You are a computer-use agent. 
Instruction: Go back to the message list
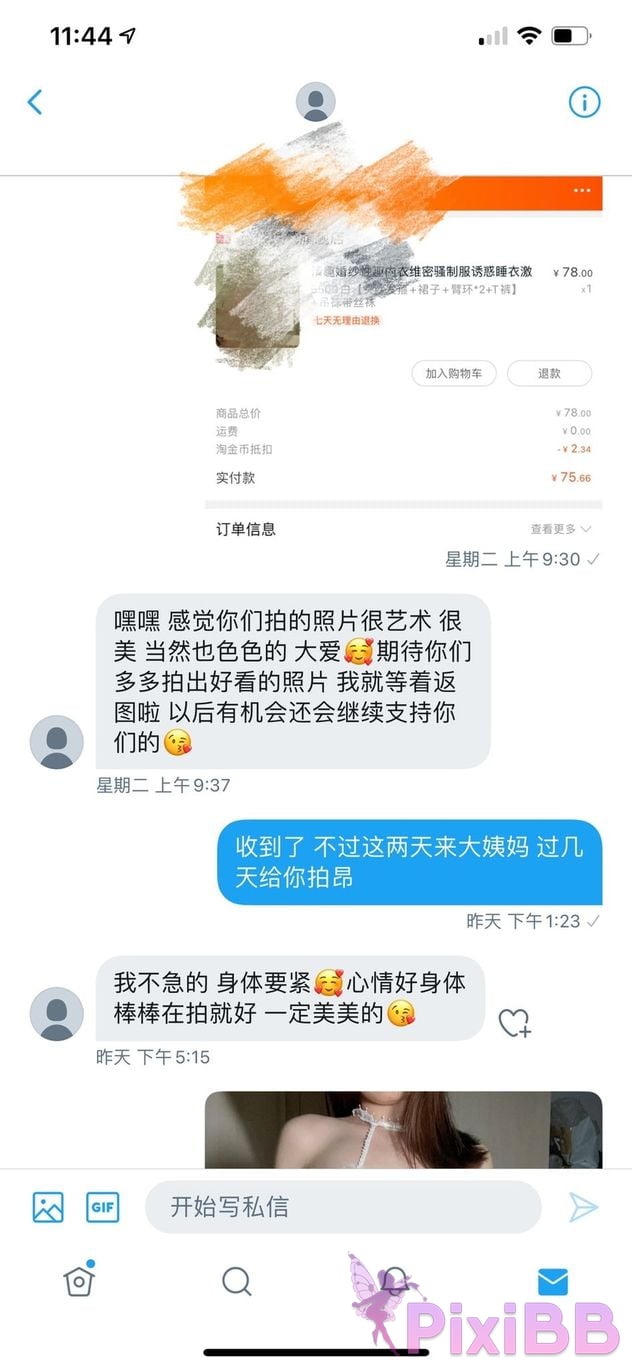(x=35, y=102)
